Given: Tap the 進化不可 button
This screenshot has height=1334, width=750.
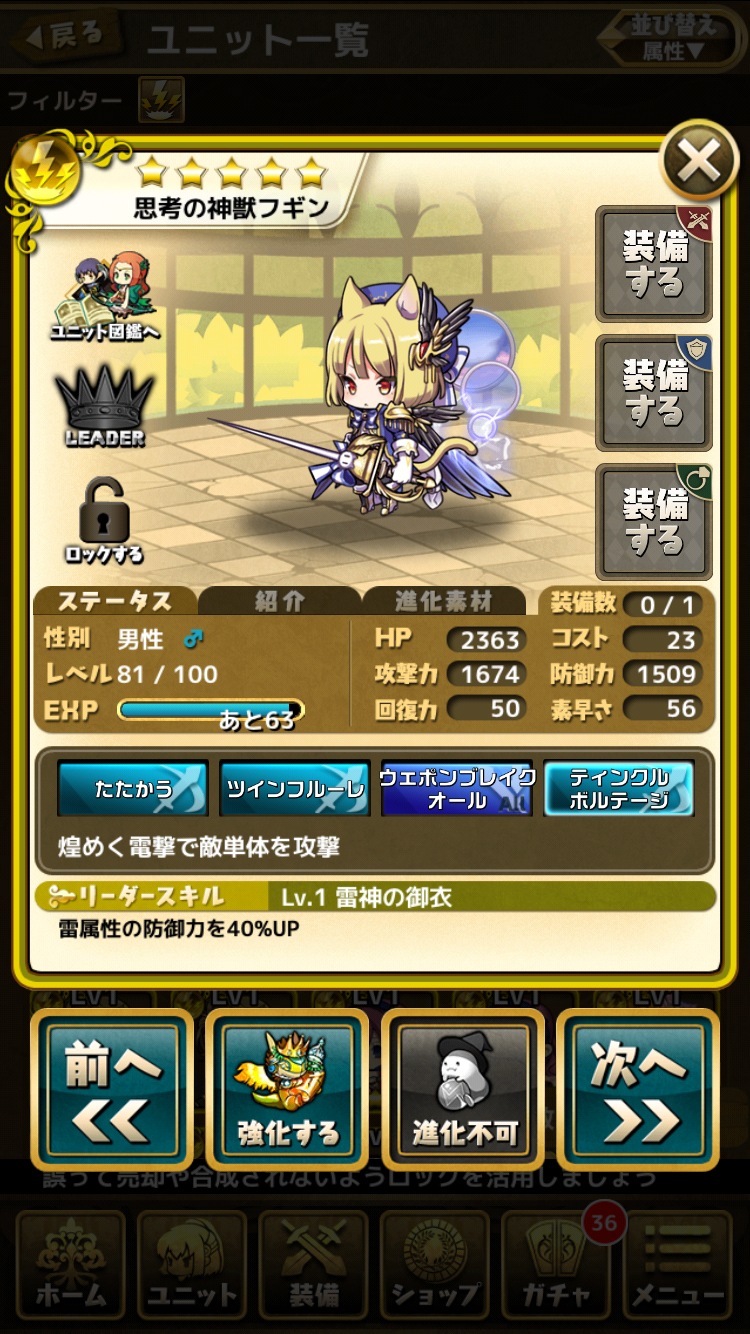Looking at the screenshot, I should coord(463,1089).
